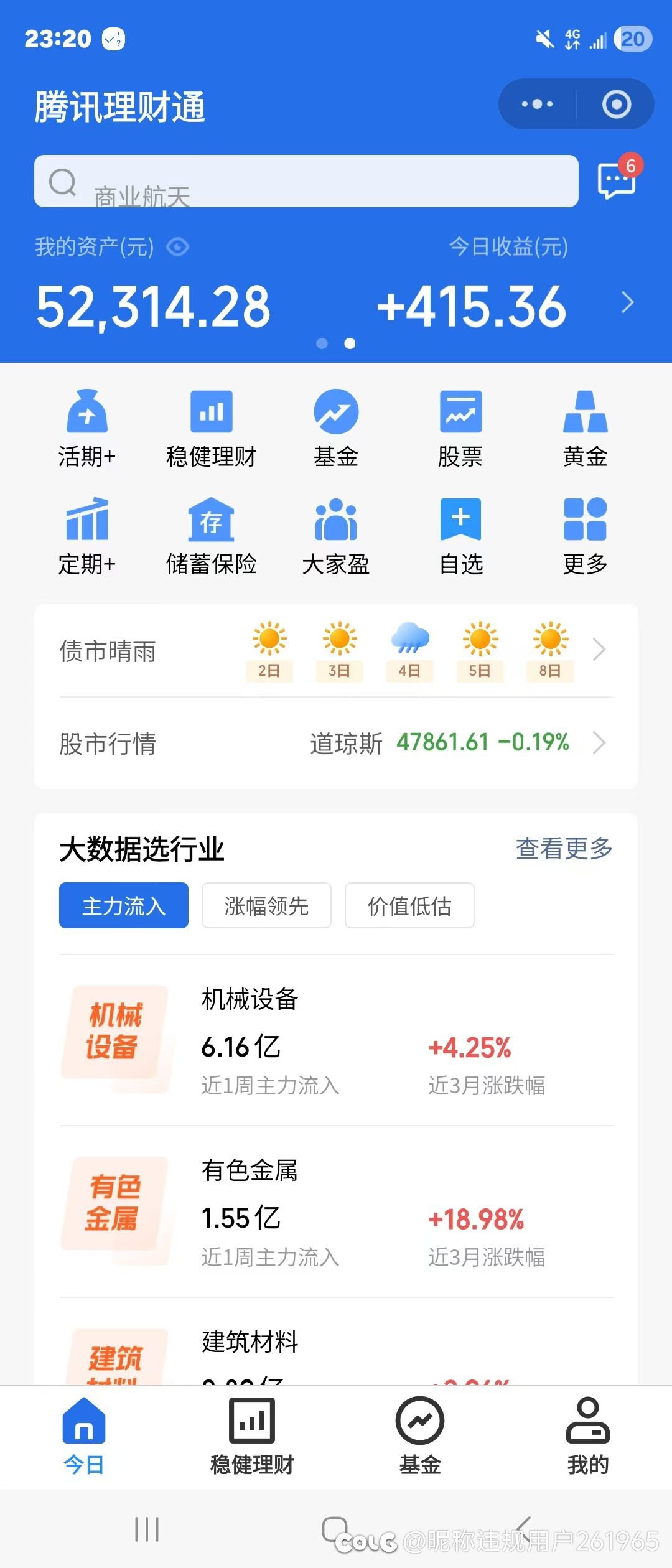Close the mini program with the circle icon
672x1568 pixels.
(x=616, y=104)
